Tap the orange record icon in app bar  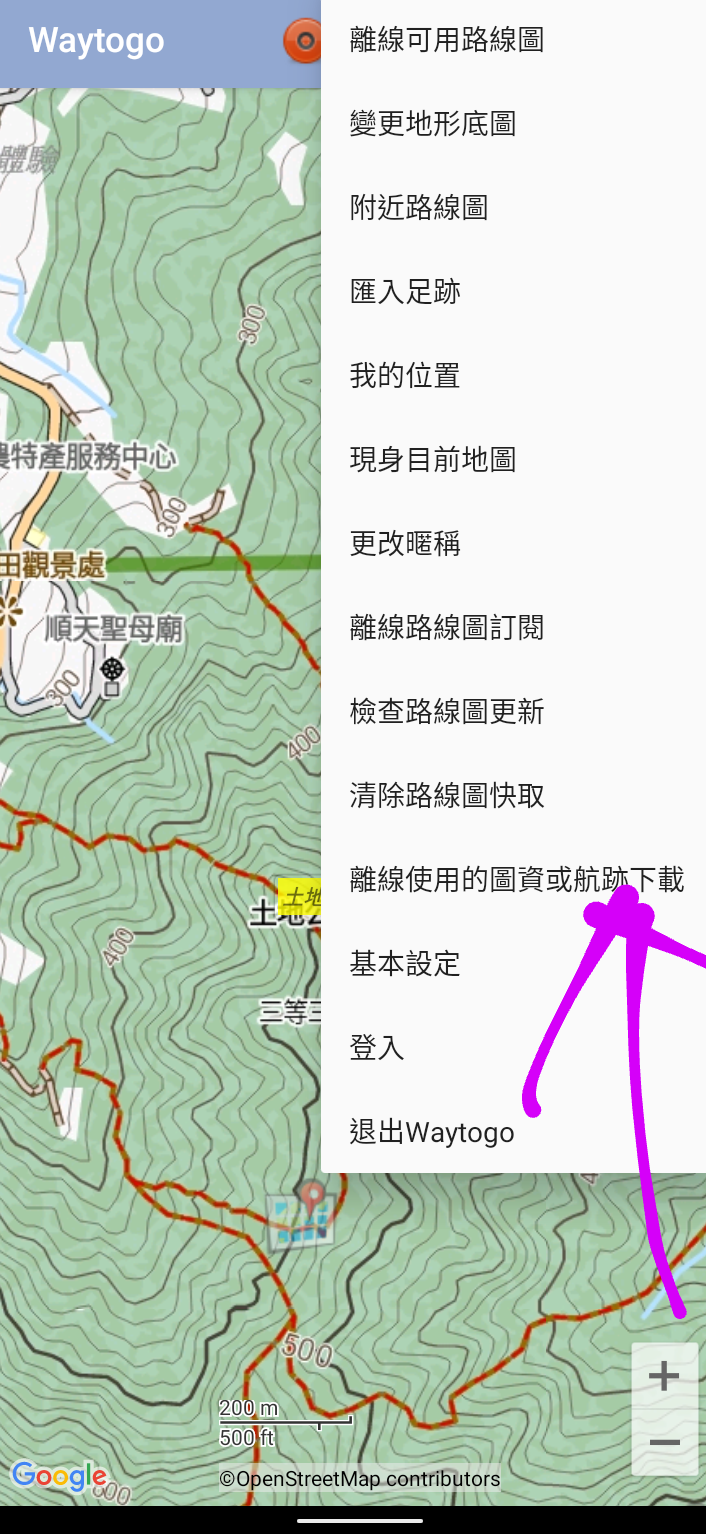tap(303, 41)
